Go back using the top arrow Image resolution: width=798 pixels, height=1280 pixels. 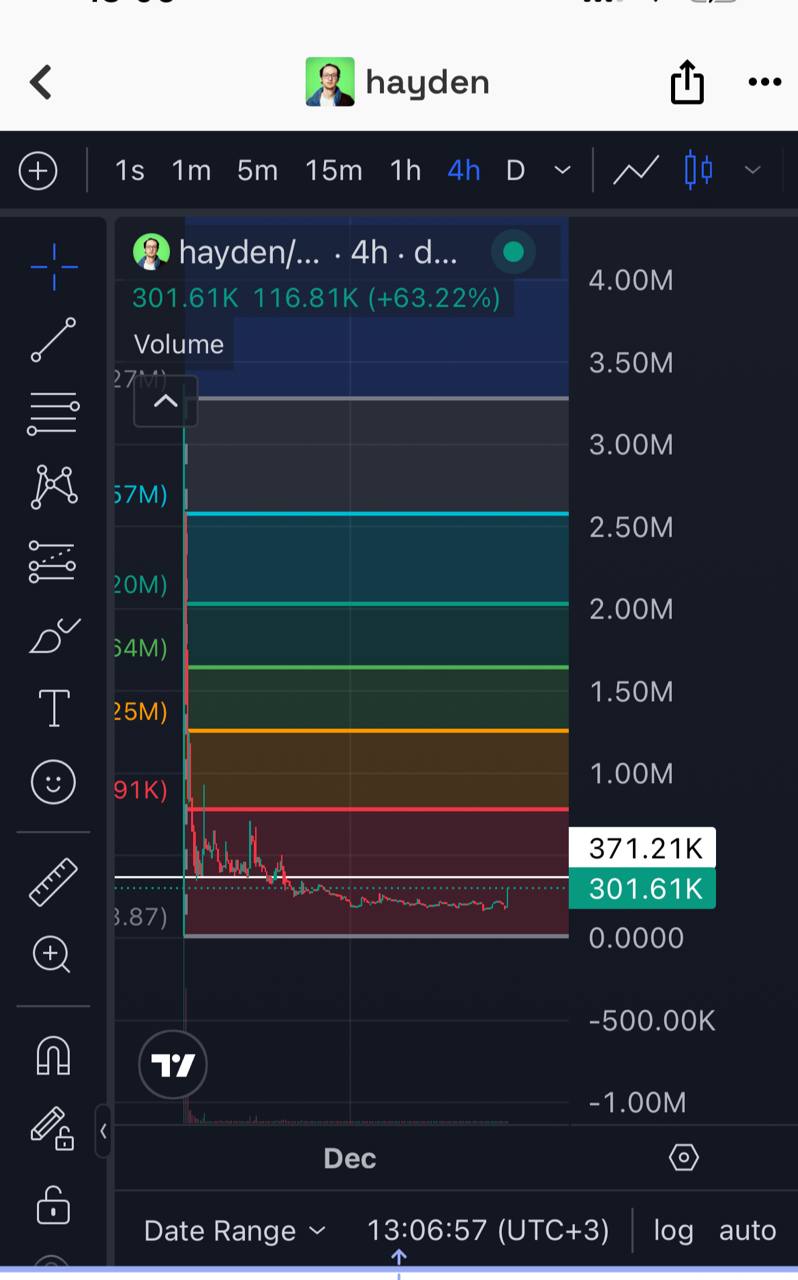(x=41, y=82)
